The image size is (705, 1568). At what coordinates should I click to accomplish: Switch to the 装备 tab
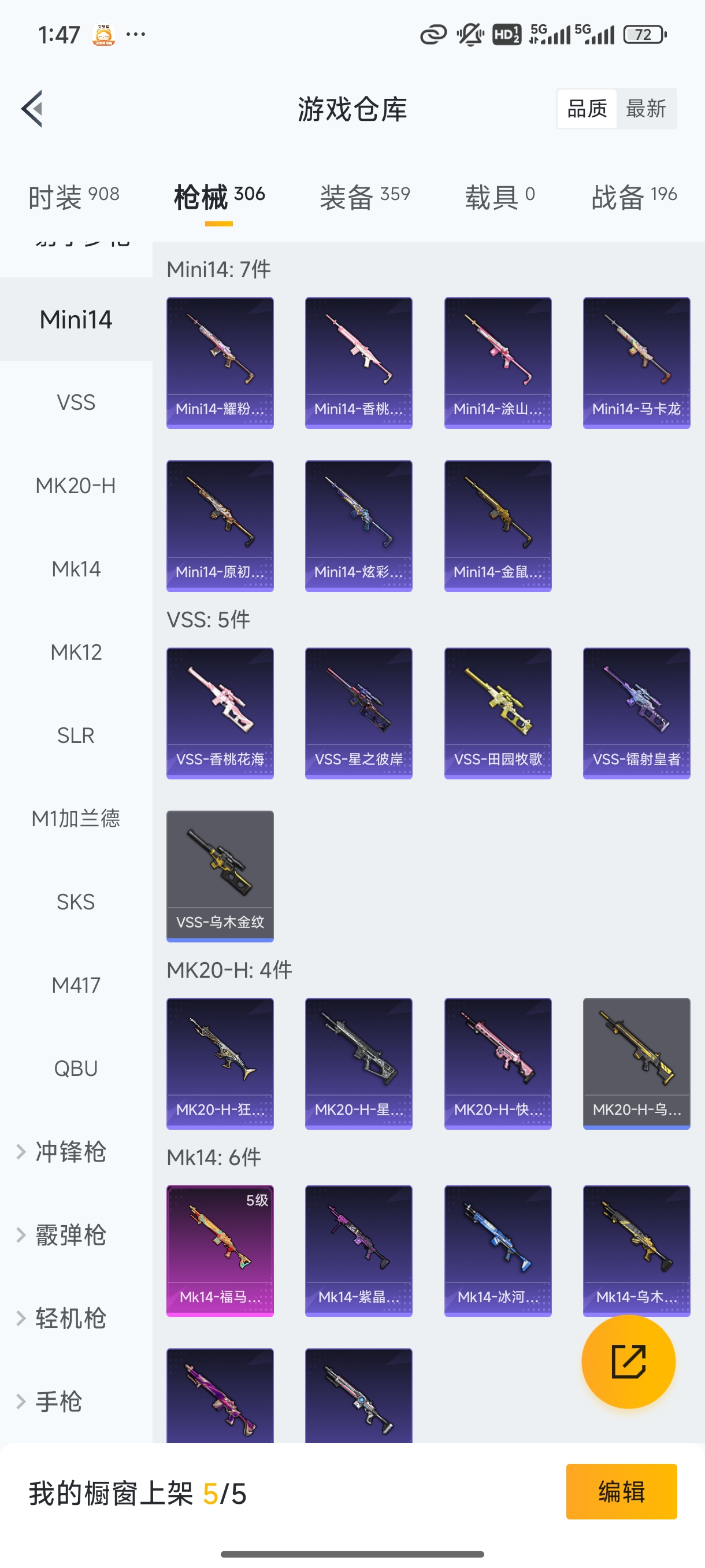(365, 197)
